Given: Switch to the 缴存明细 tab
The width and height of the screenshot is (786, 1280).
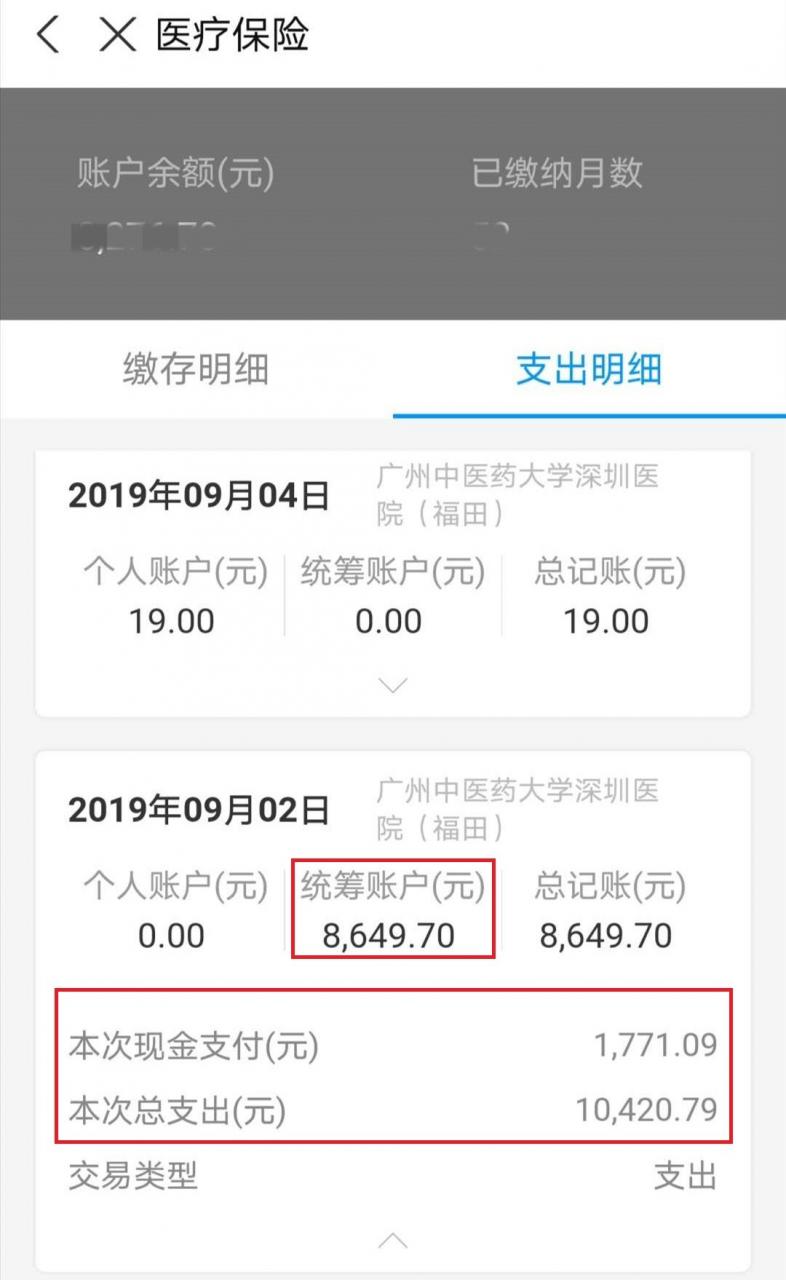Looking at the screenshot, I should (196, 368).
